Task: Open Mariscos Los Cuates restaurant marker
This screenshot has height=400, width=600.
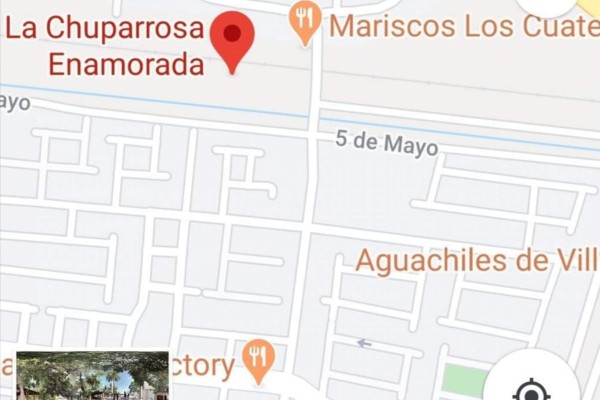Action: 306,22
